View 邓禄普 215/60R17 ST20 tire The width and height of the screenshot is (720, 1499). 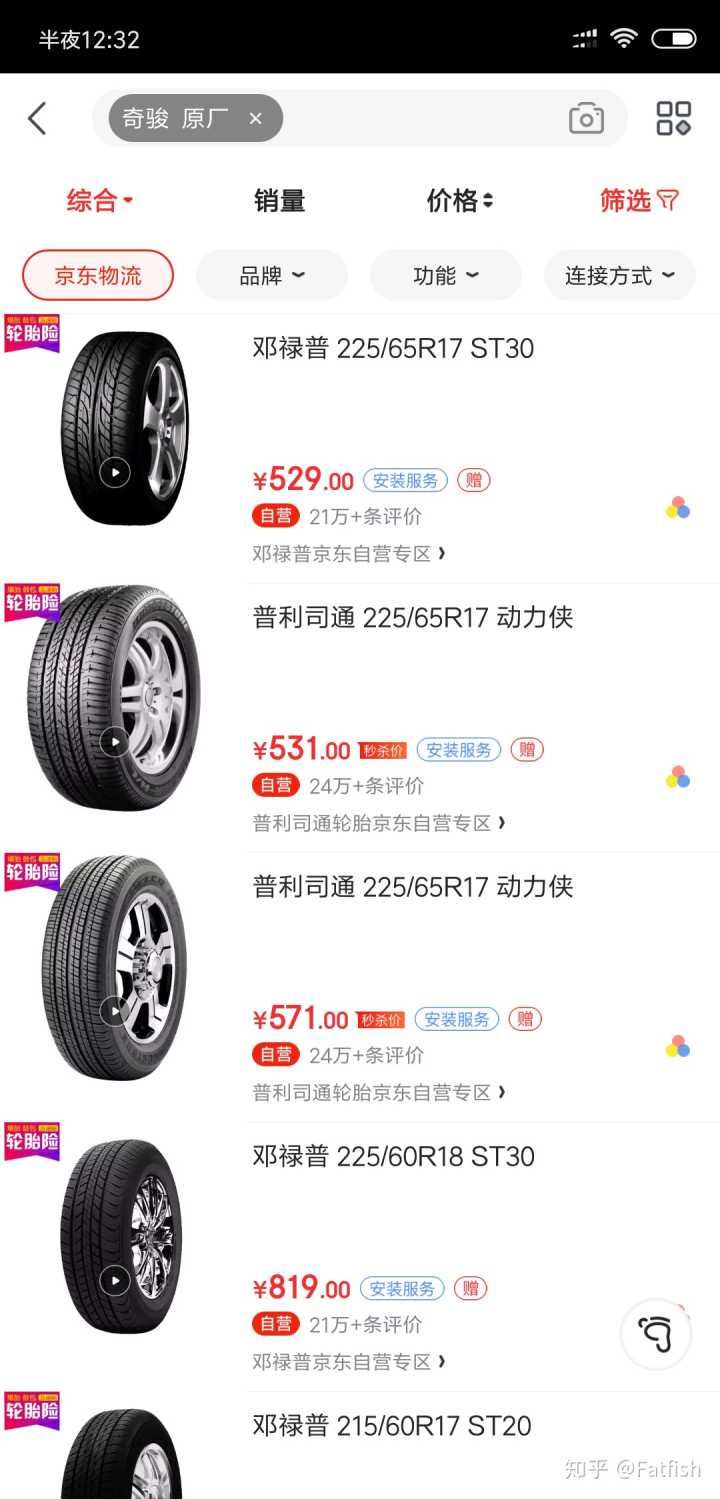pyautogui.click(x=391, y=1426)
